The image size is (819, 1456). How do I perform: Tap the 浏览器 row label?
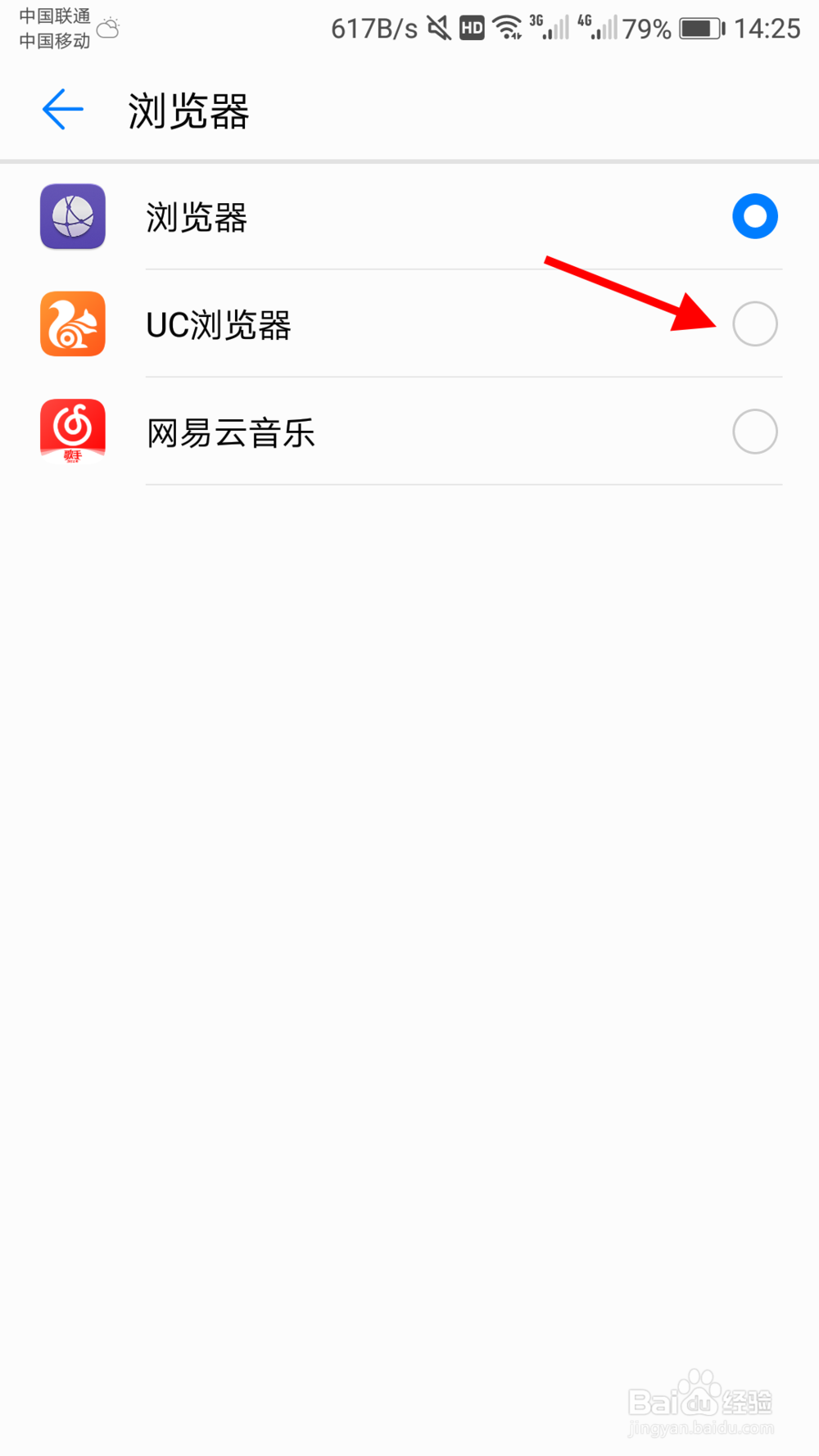pos(195,217)
